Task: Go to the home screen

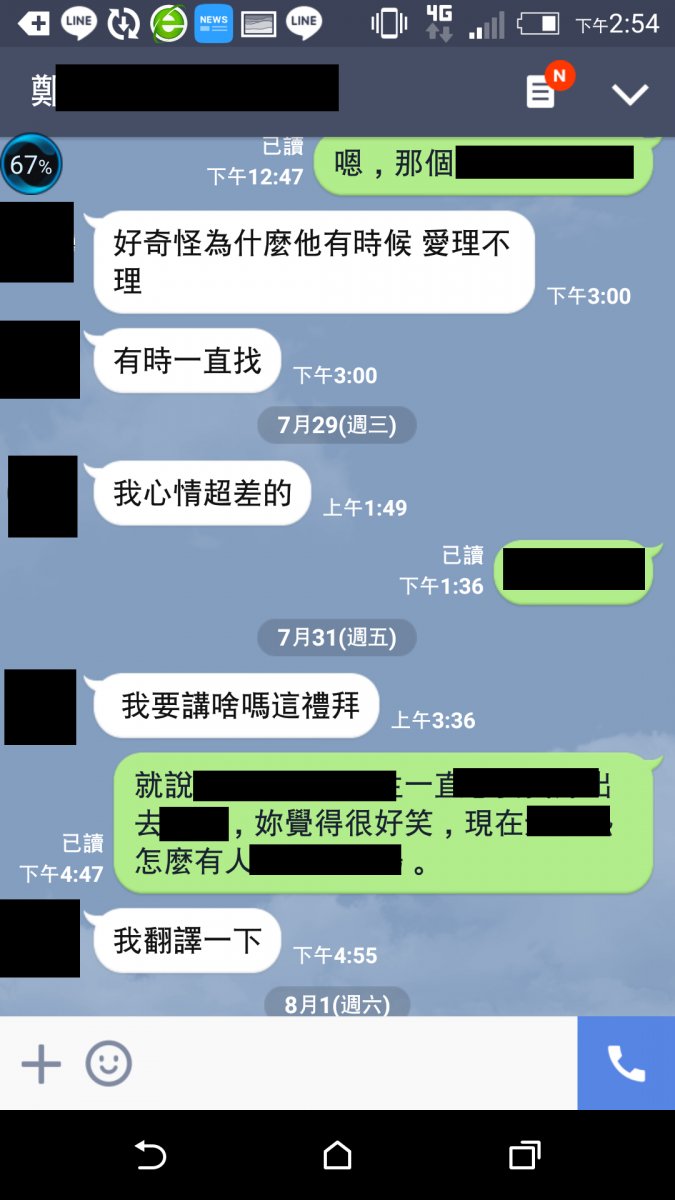Action: tap(338, 1156)
